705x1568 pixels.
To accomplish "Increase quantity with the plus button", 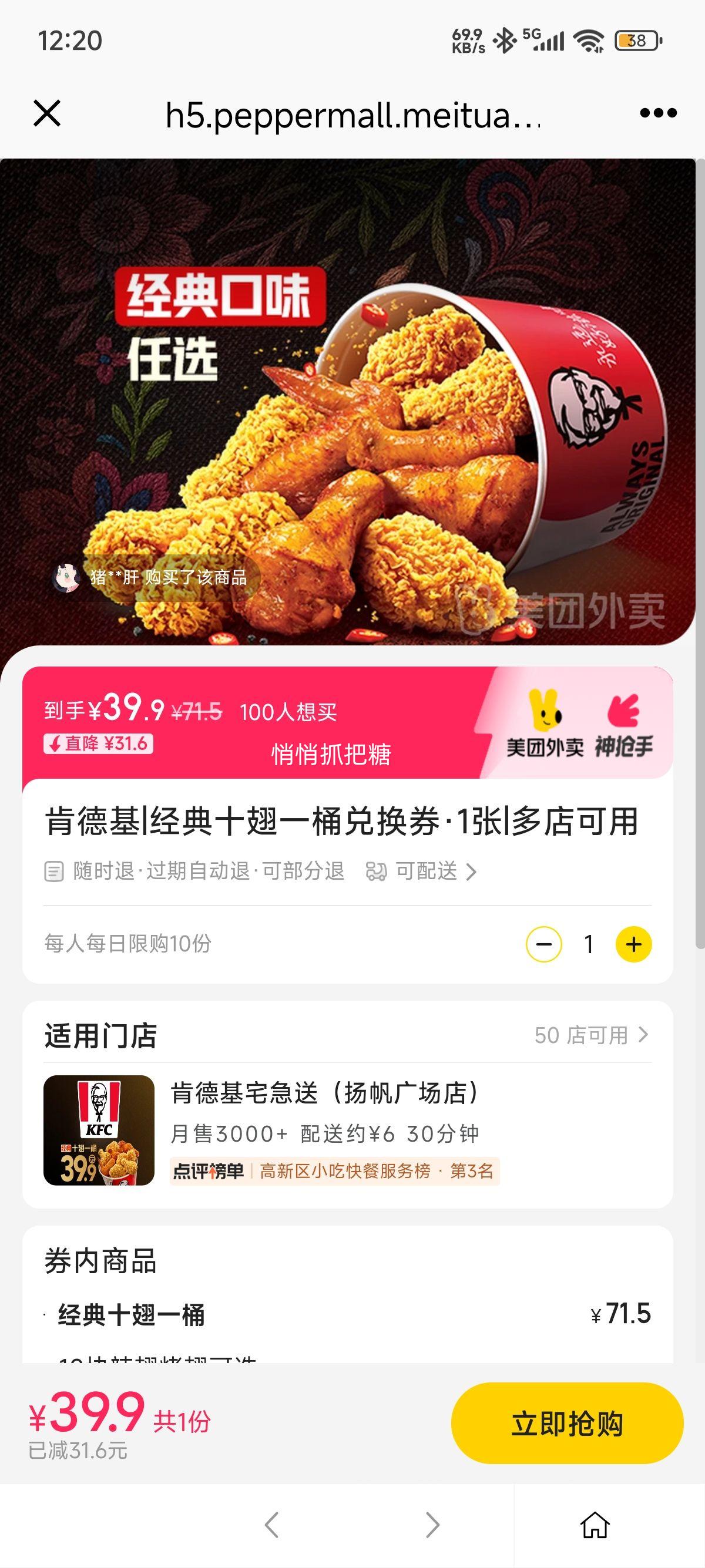I will 633,944.
